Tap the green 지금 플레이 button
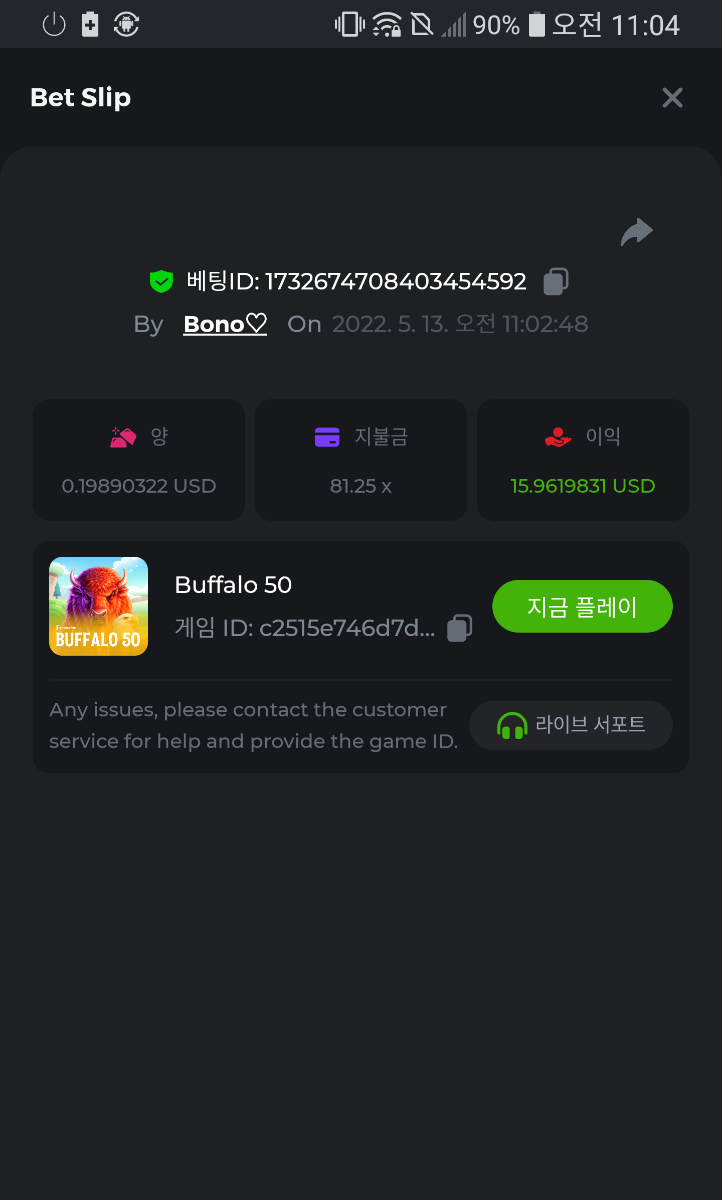This screenshot has height=1200, width=722. click(582, 607)
